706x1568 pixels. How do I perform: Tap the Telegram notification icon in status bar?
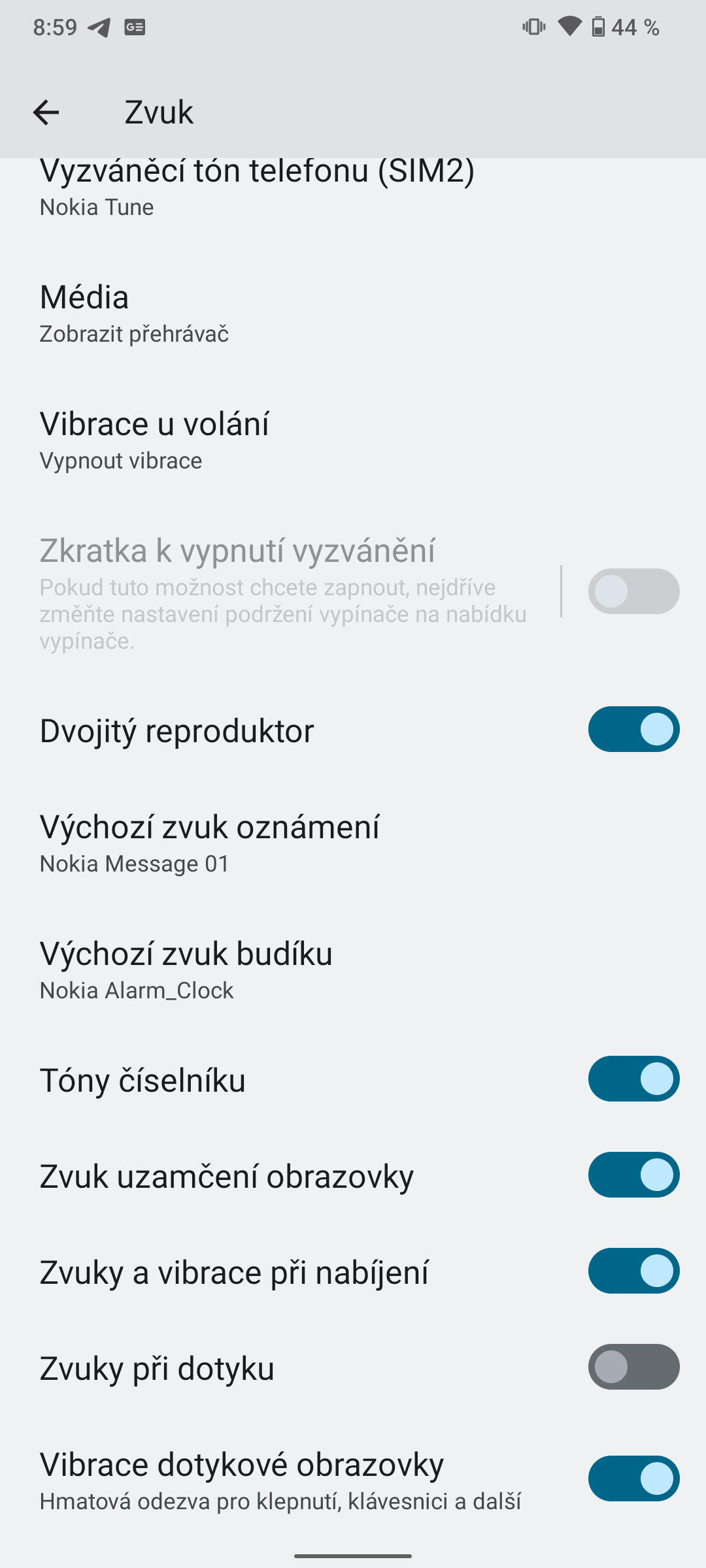97,27
